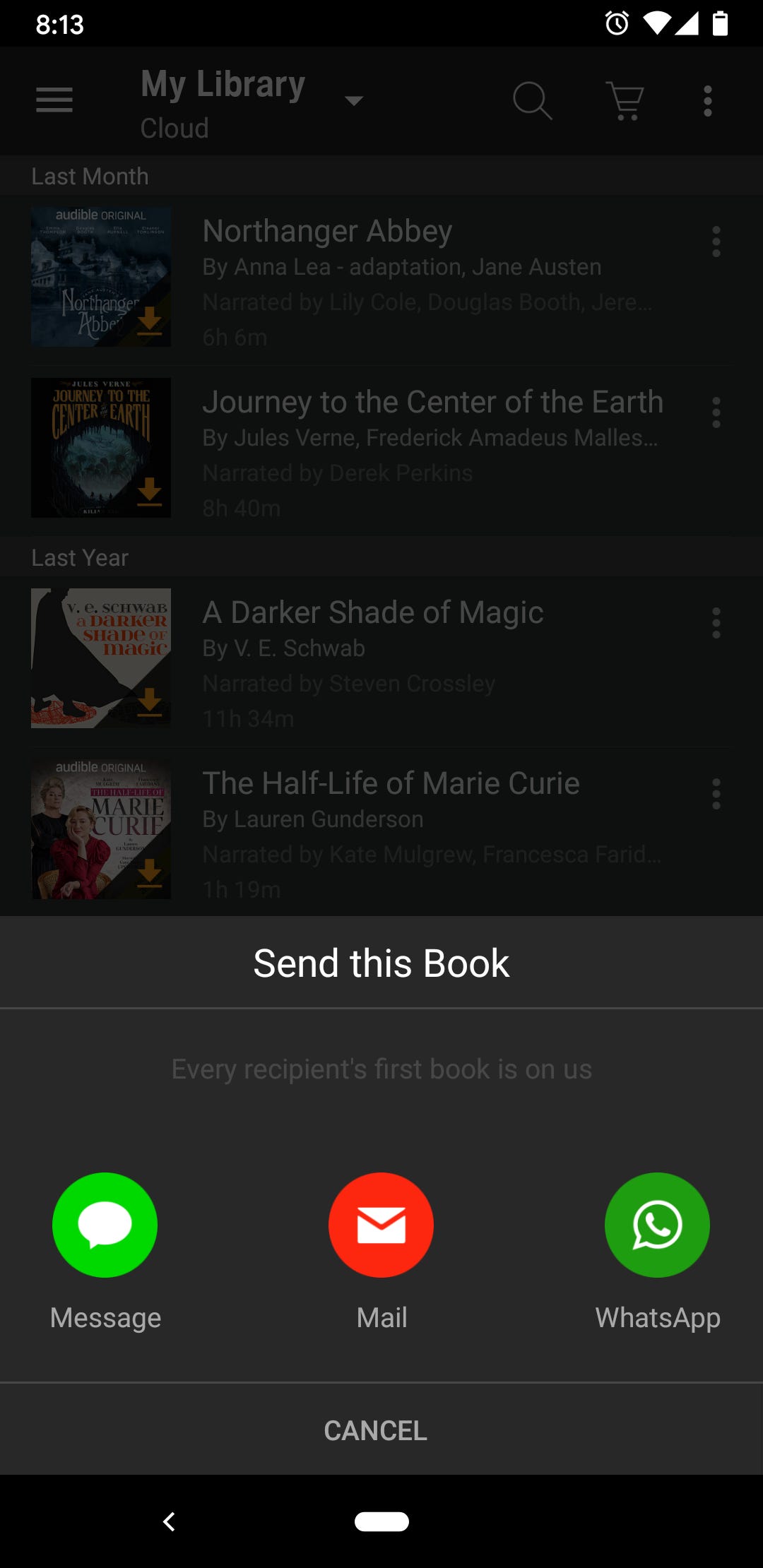
Task: Tap the home pill in navigation bar
Action: 381,1521
